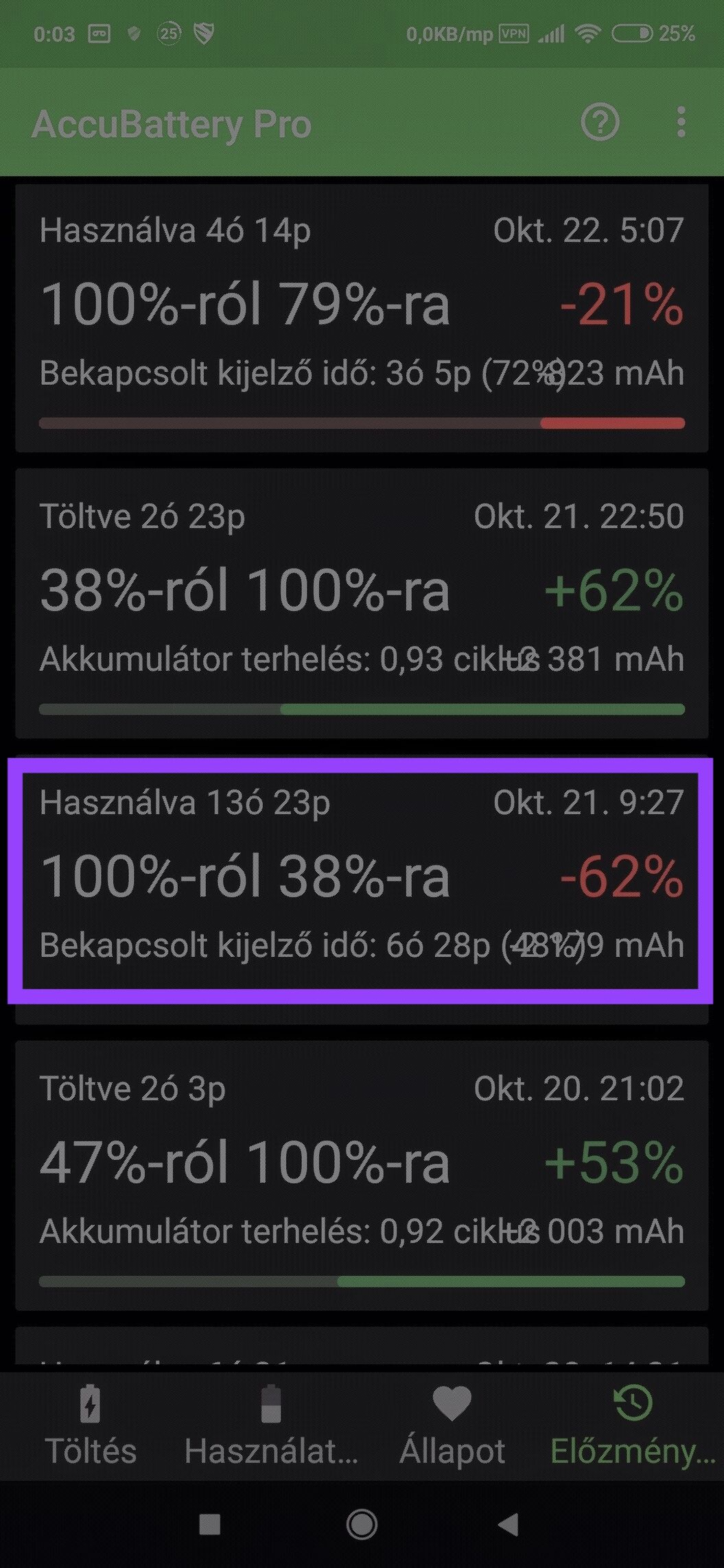The image size is (724, 1568).
Task: Go to the home screen
Action: [362, 1524]
